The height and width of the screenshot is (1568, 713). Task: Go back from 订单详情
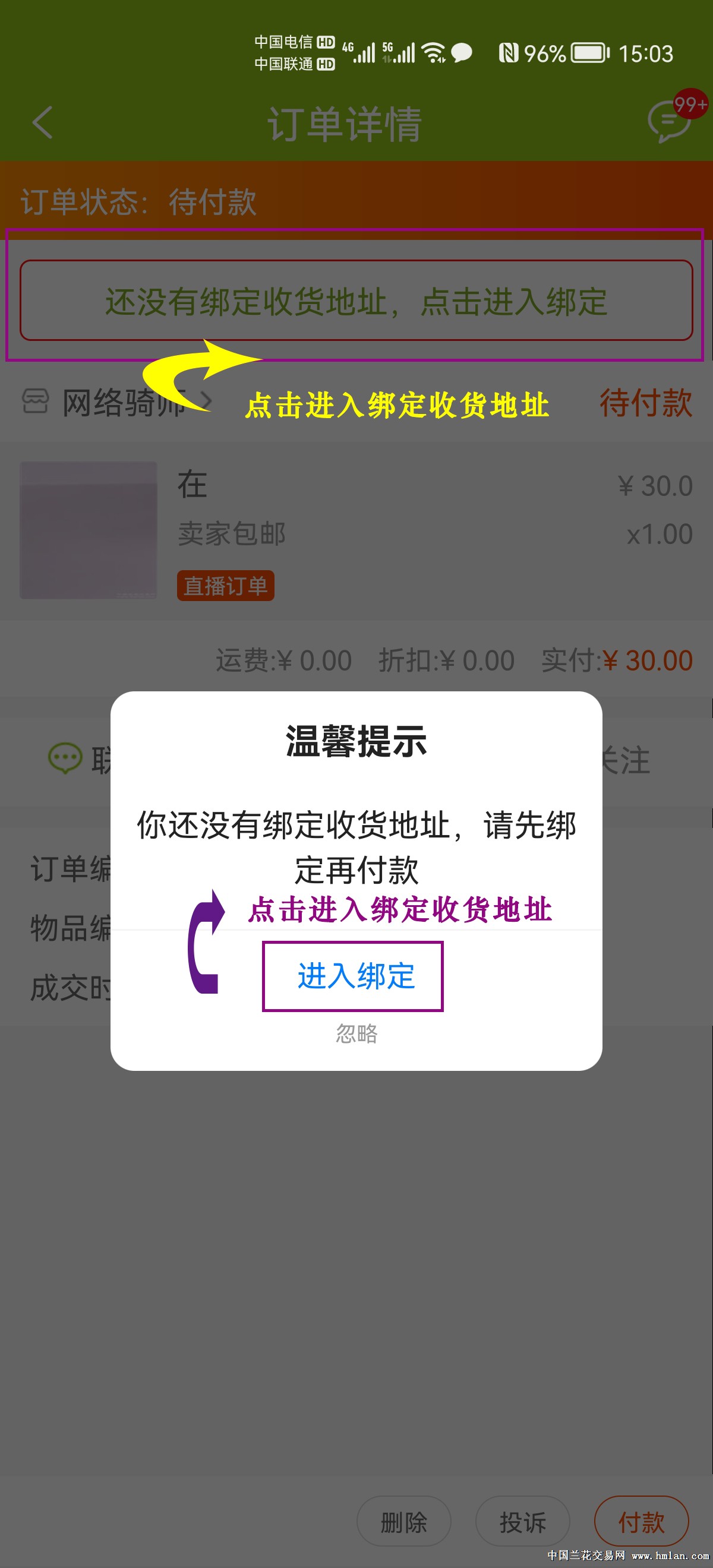click(x=42, y=122)
